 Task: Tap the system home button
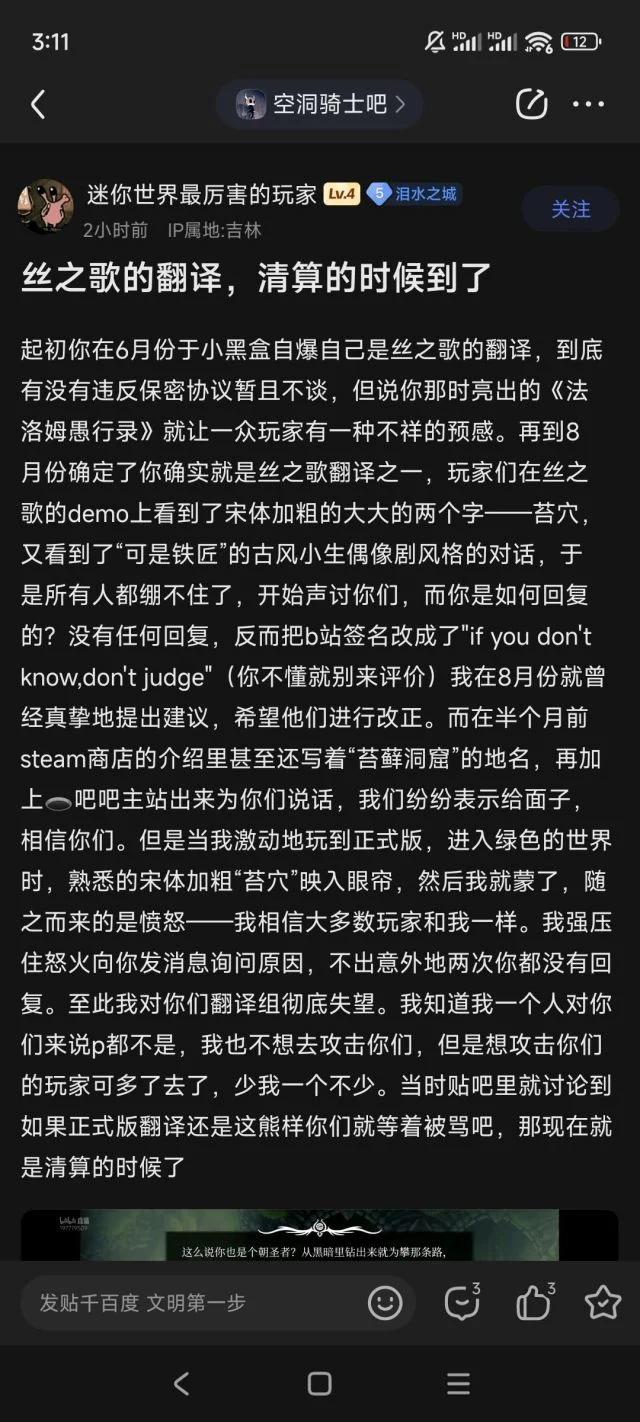[320, 1383]
